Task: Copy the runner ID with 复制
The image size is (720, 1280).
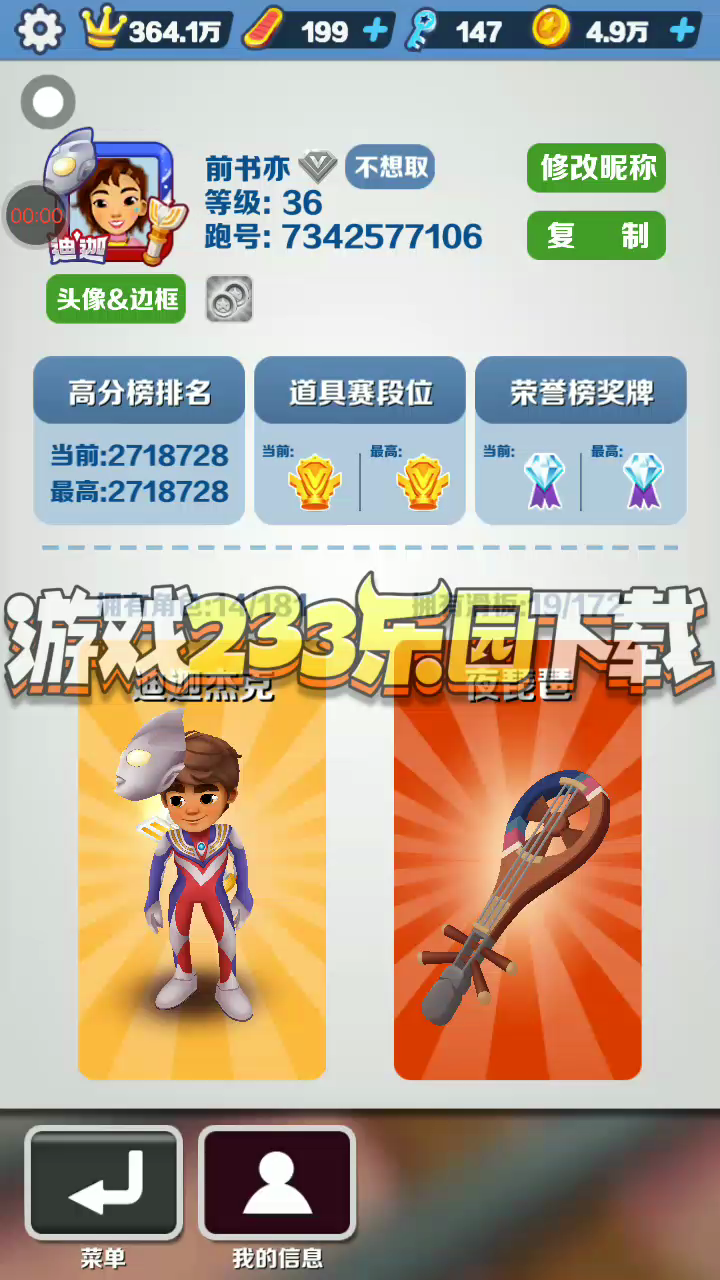Action: (x=596, y=236)
